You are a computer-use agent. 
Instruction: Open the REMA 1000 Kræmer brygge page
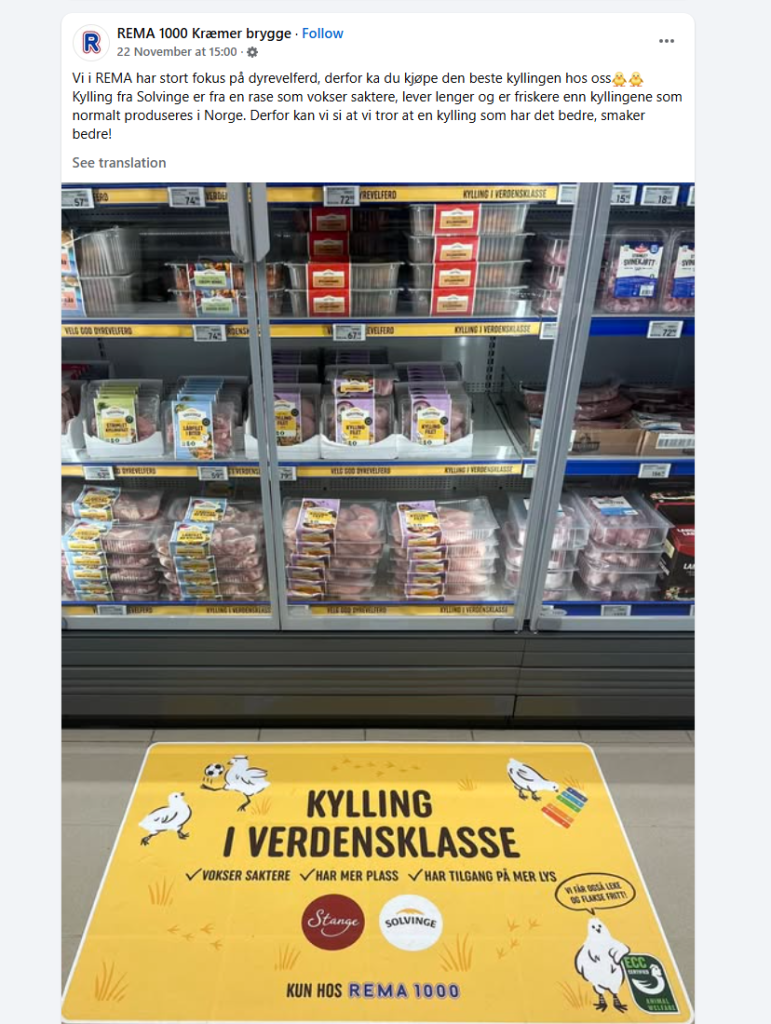(204, 33)
